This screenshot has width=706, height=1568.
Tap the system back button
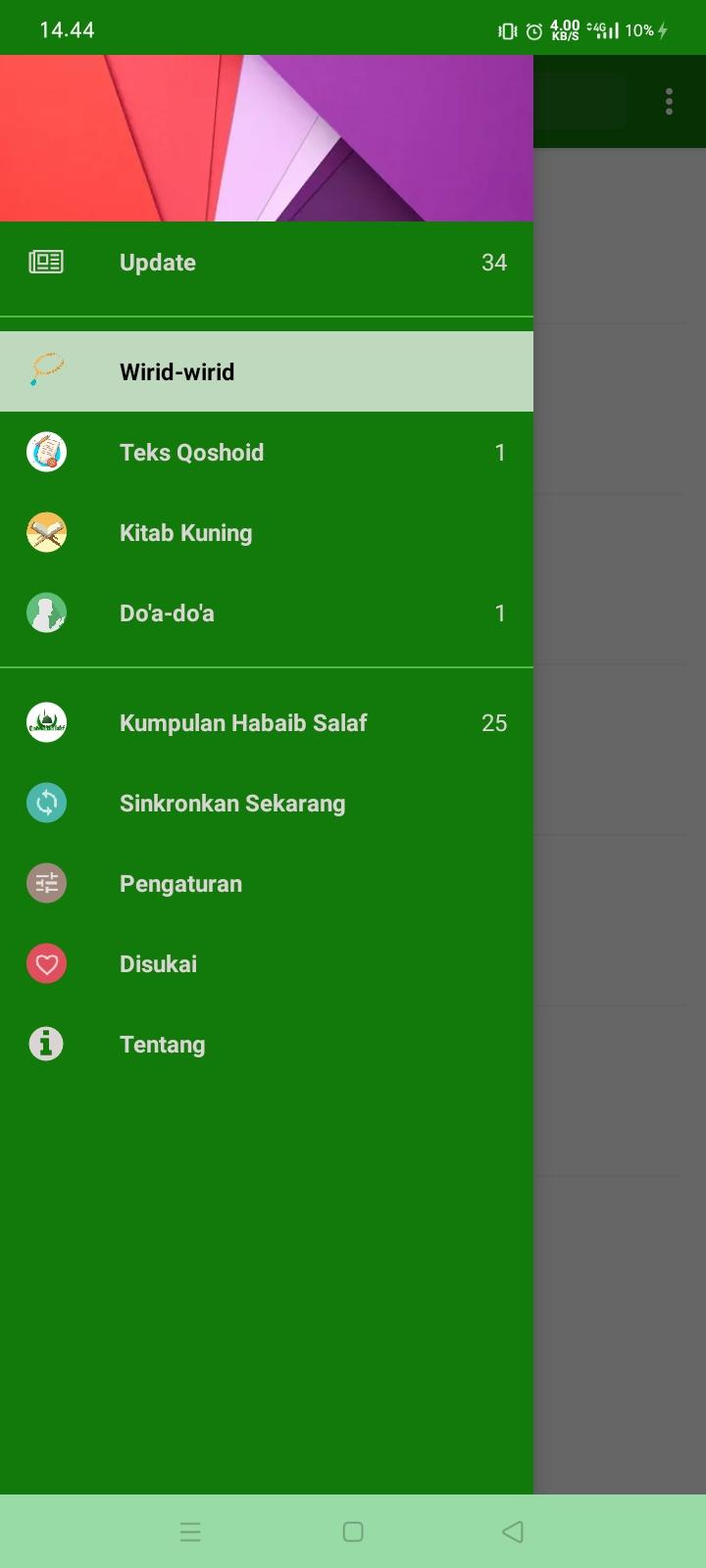tap(512, 1532)
